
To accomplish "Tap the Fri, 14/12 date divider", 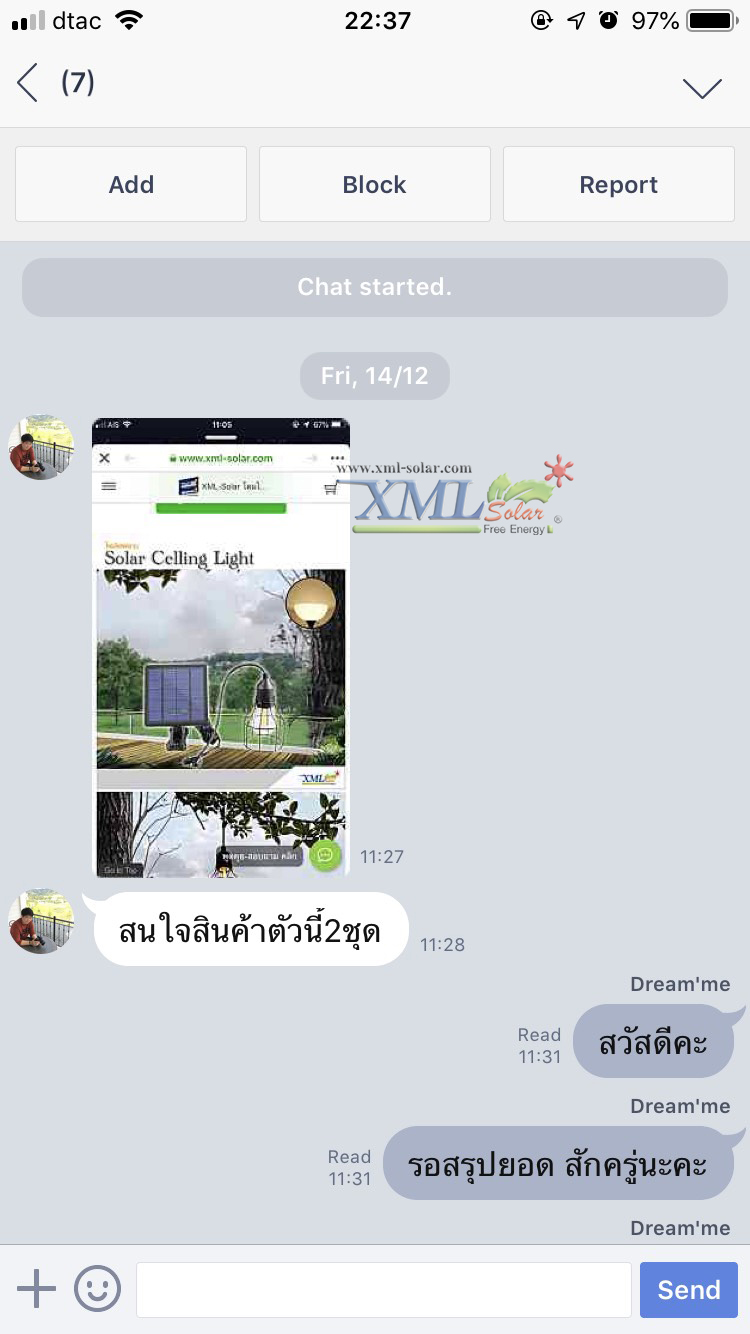I will coord(374,376).
